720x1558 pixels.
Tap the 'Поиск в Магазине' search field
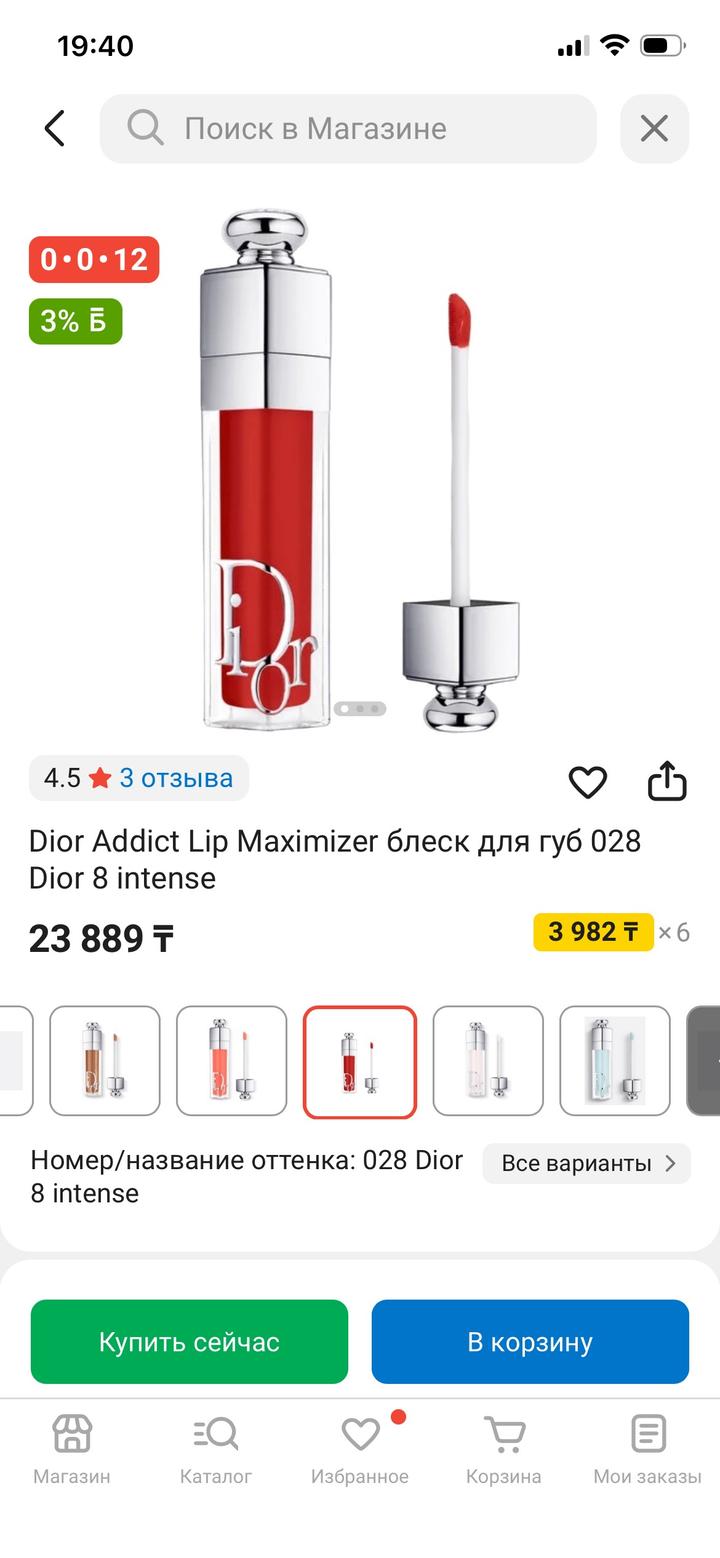[348, 128]
